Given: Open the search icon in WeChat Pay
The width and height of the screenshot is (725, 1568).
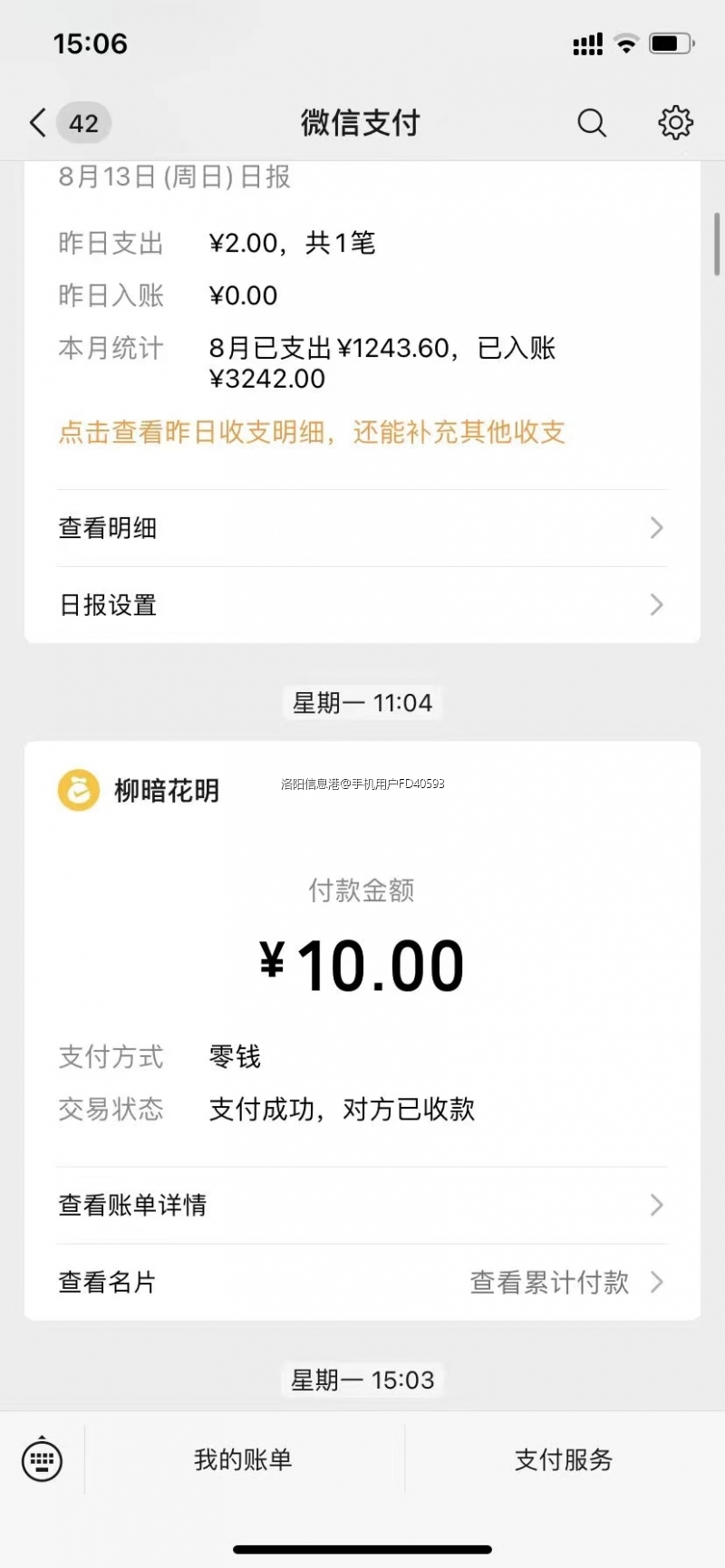Looking at the screenshot, I should pyautogui.click(x=591, y=122).
